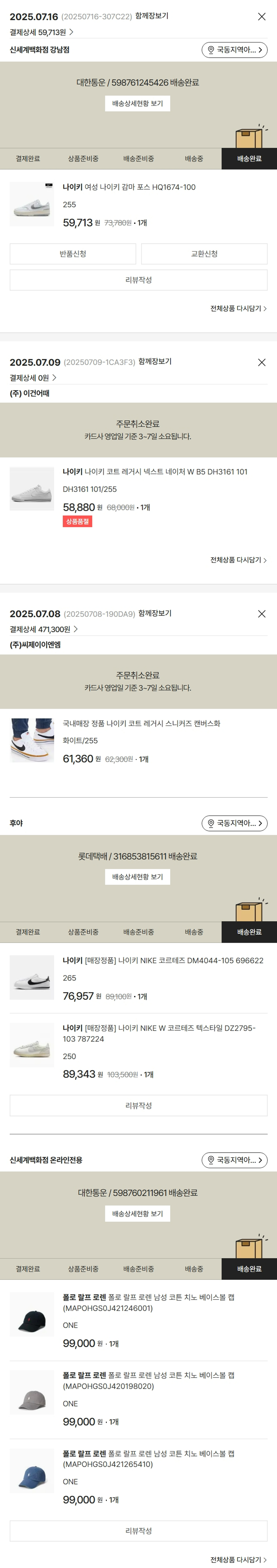277x1568 pixels.
Task: Open payment details for 471,300원
Action: [x=43, y=629]
